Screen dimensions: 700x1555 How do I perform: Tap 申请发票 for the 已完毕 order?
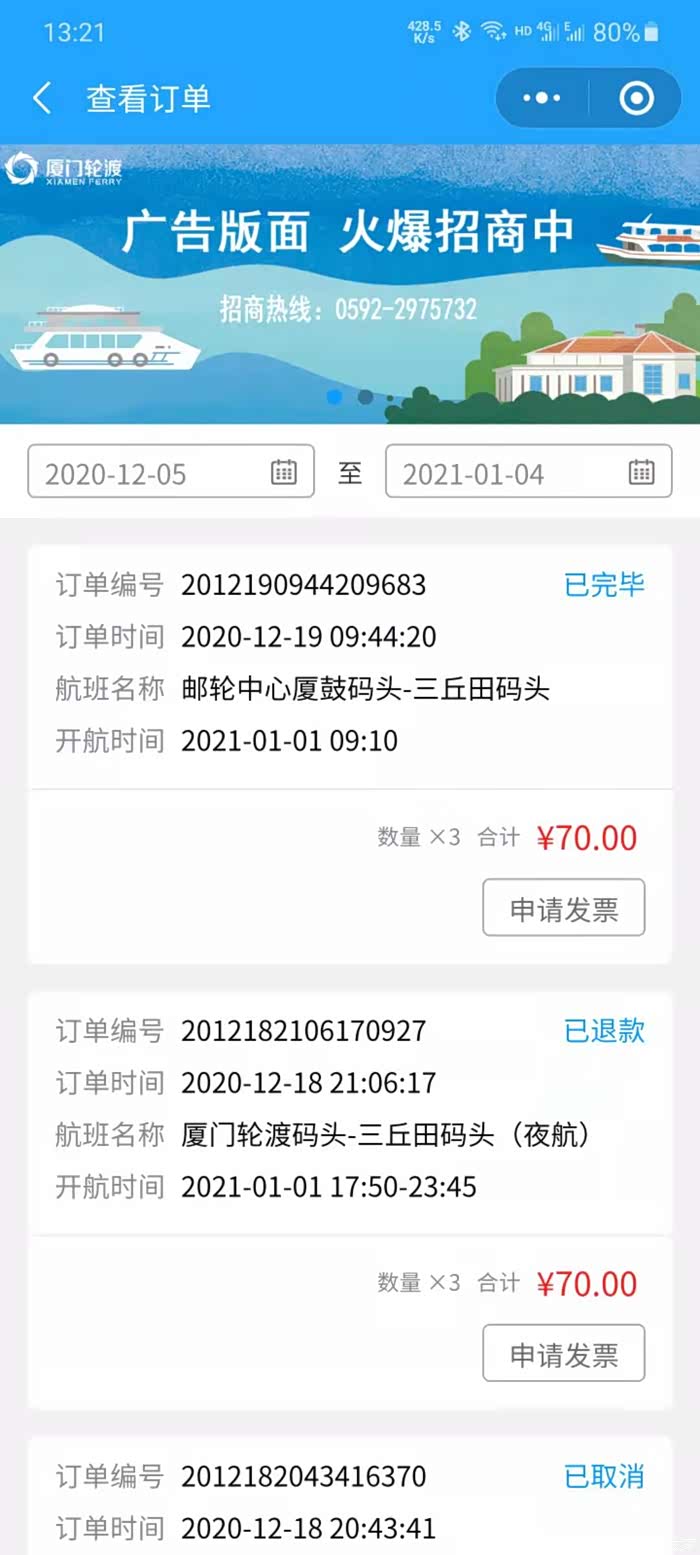click(x=563, y=908)
